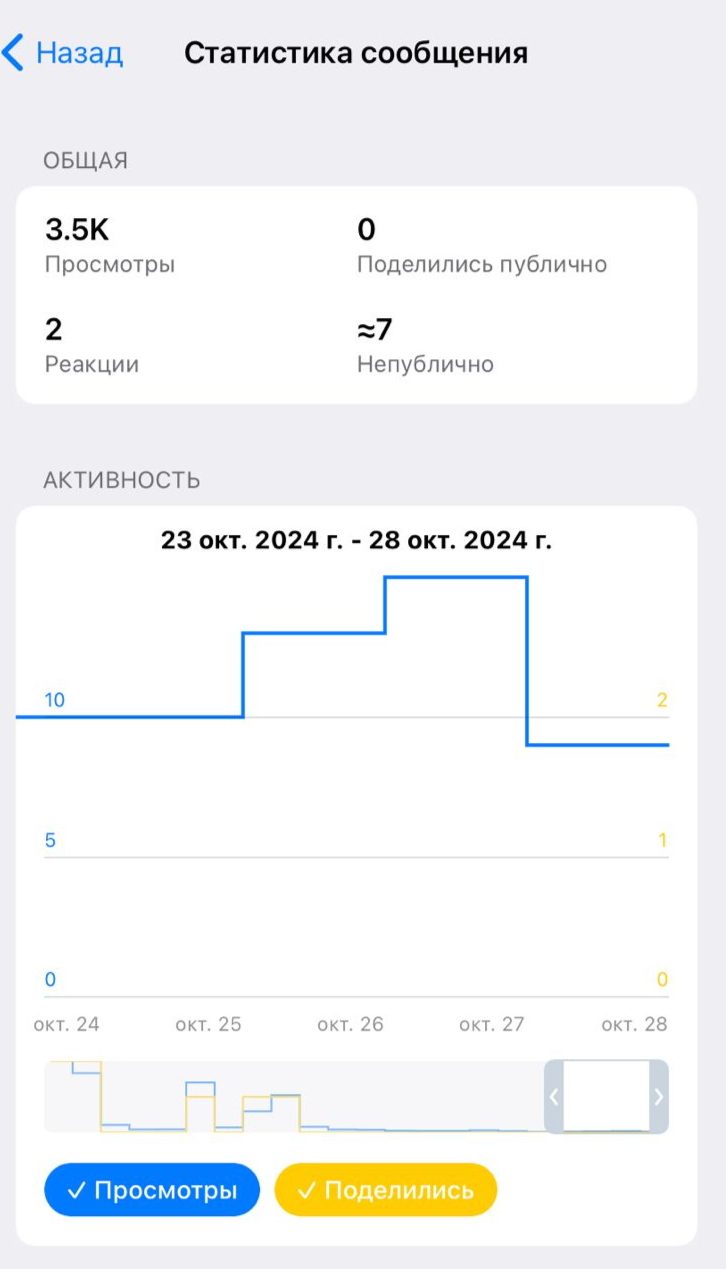Viewport: 726px width, 1269px height.
Task: Toggle the Поделились chart filter
Action: (x=385, y=1190)
